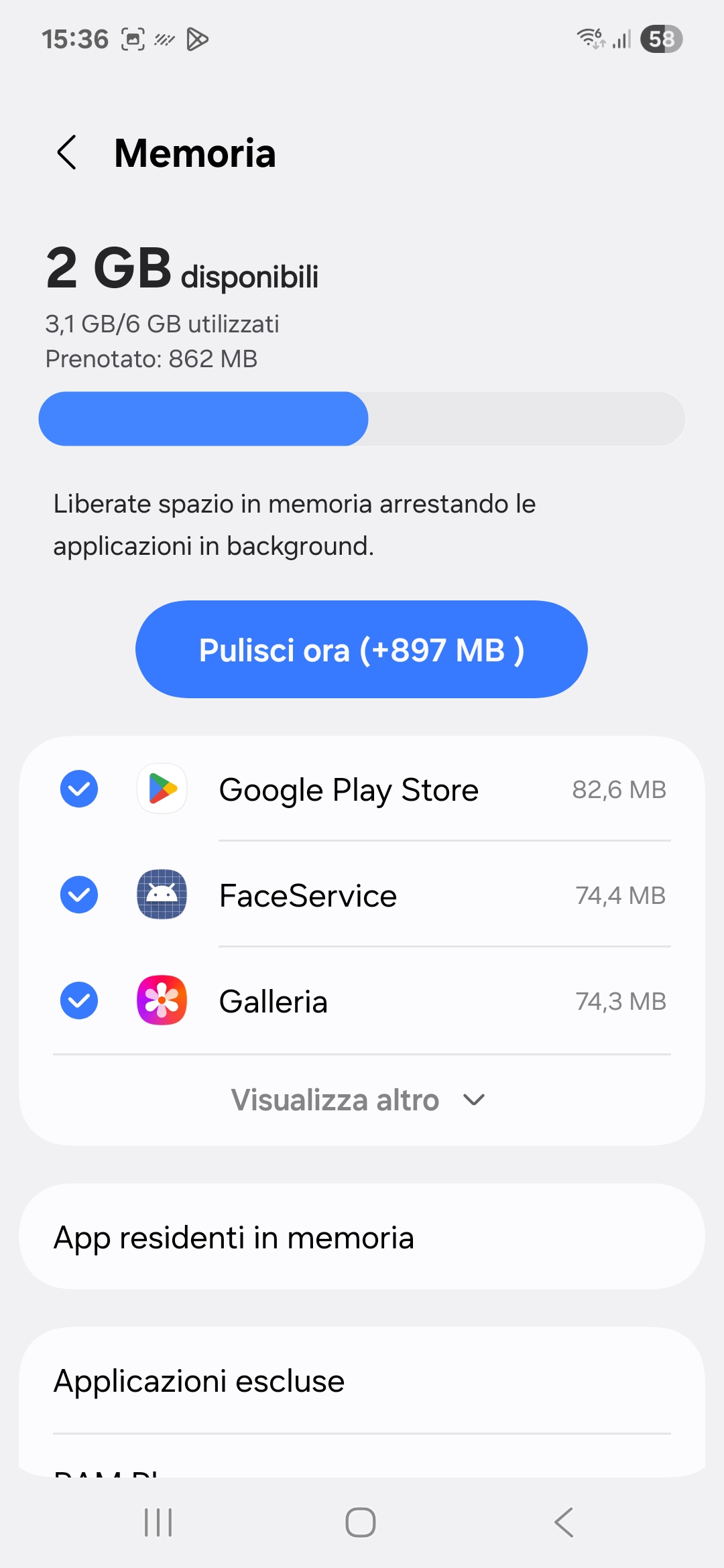
Task: Untick the Galleria checkbox
Action: click(79, 1000)
